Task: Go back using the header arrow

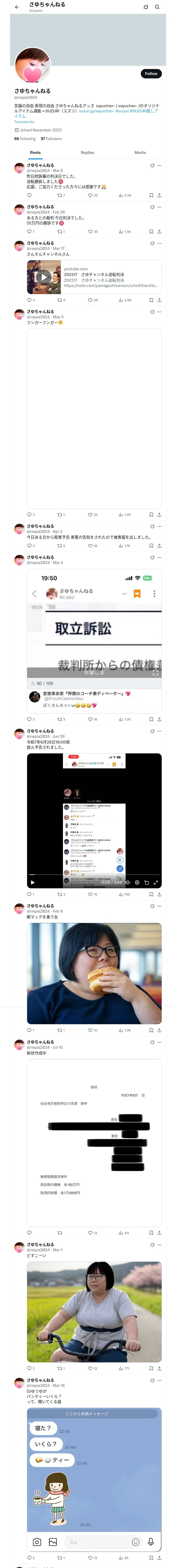Action: [17, 7]
